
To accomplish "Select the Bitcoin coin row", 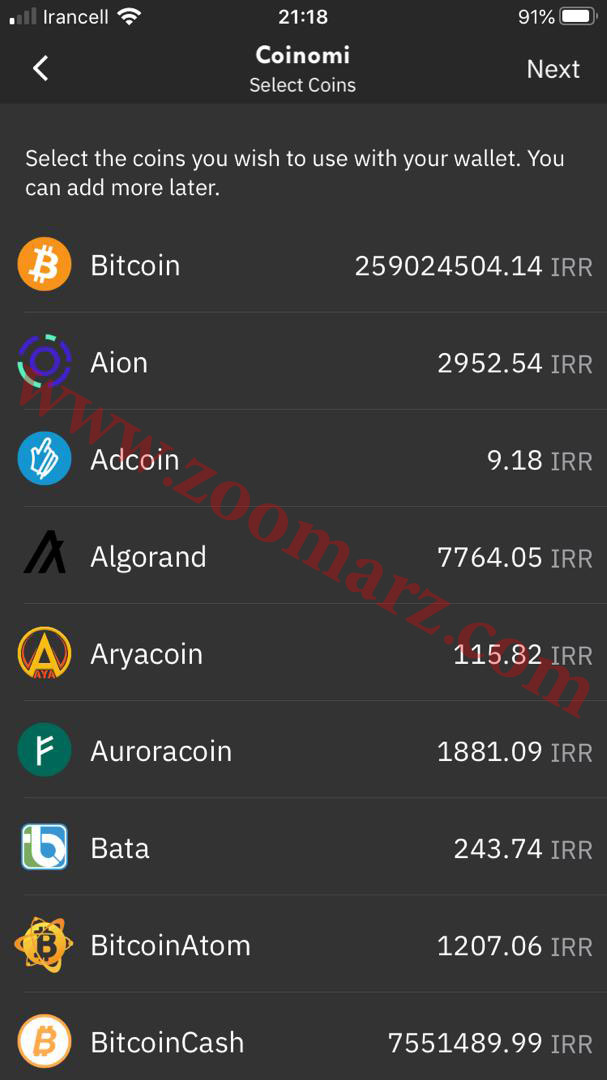I will pos(303,265).
